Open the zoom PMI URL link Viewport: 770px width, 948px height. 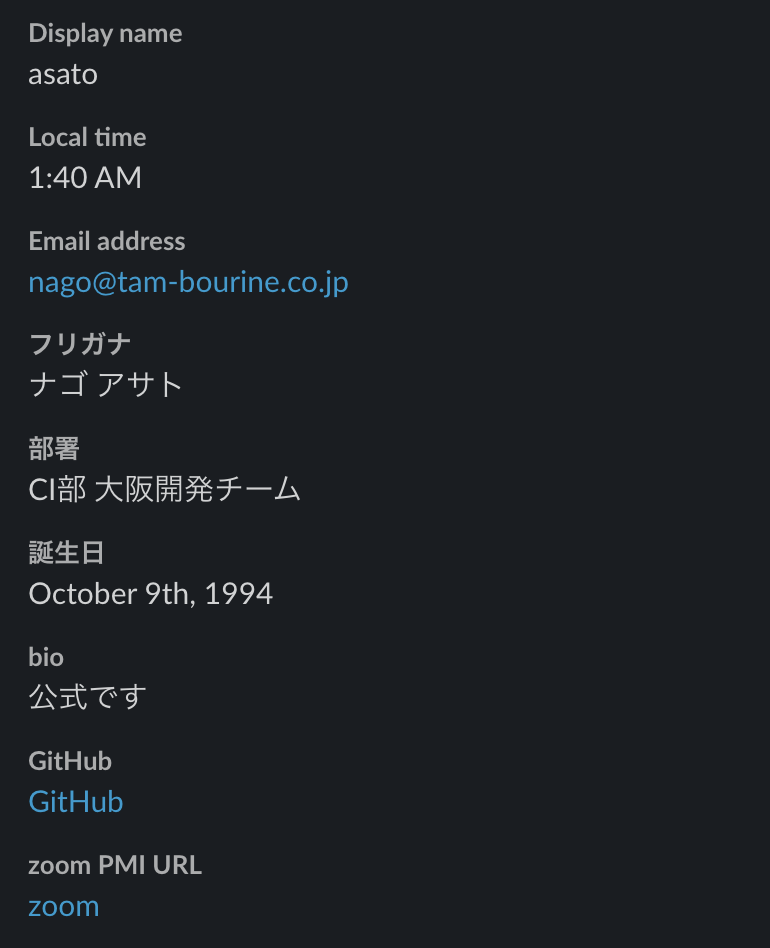tap(64, 906)
